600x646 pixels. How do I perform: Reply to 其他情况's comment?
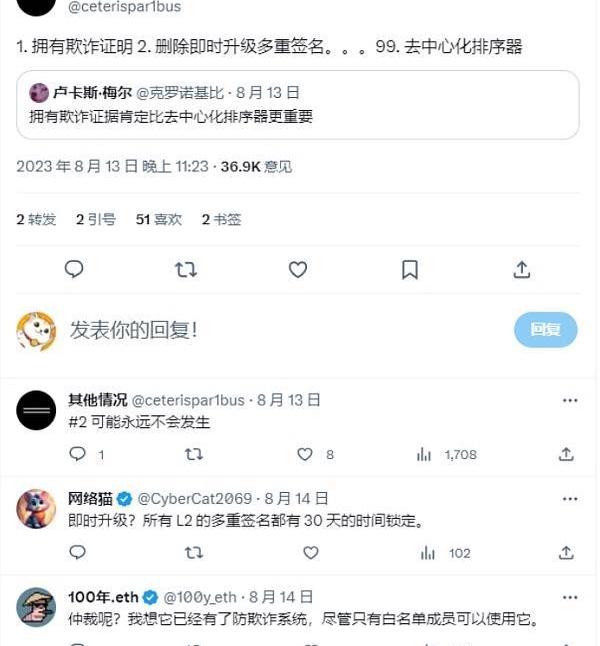pyautogui.click(x=78, y=454)
